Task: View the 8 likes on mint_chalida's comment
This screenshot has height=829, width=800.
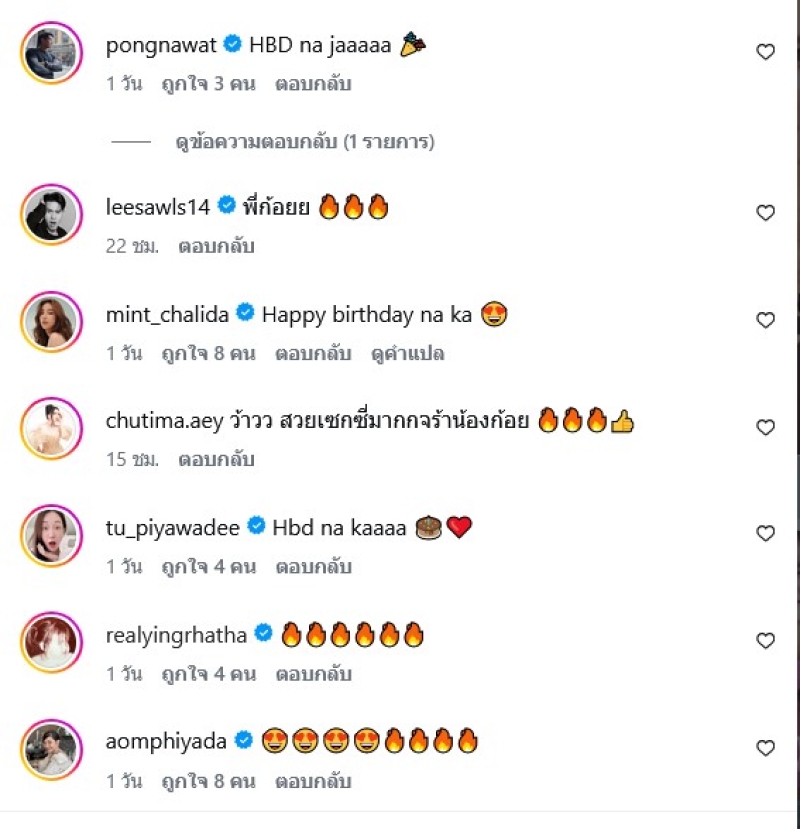Action: point(208,353)
